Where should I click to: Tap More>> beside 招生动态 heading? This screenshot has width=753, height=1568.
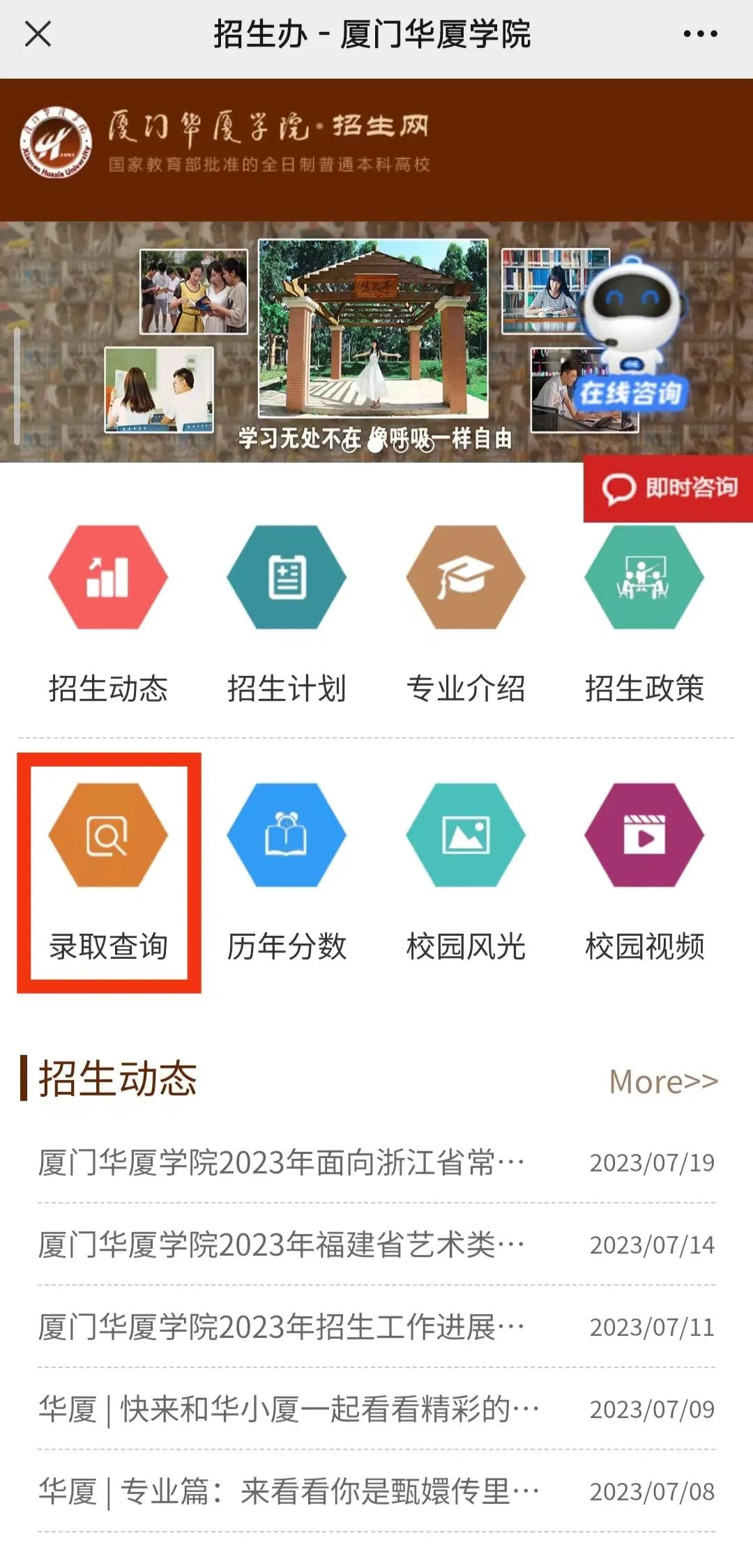click(663, 1082)
